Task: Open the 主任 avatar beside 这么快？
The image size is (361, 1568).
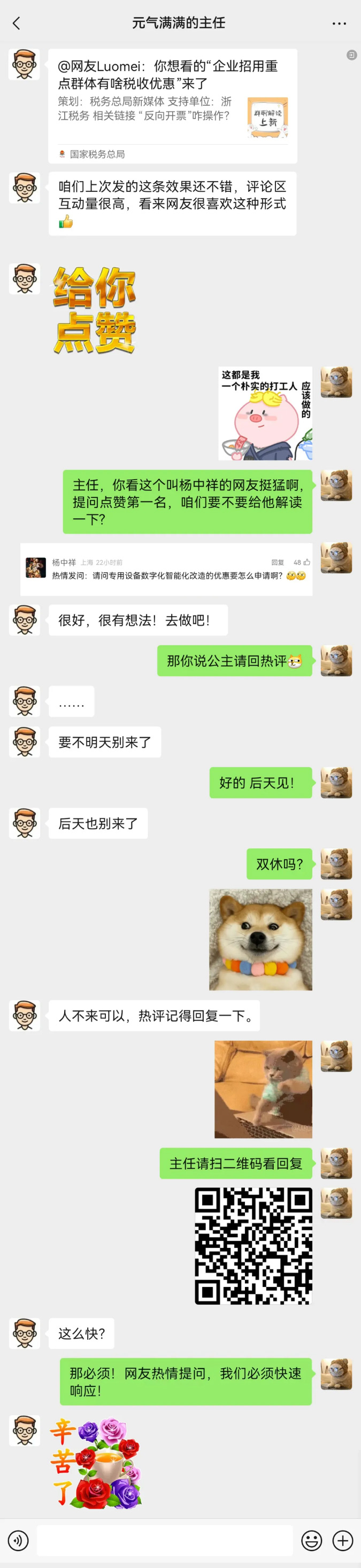Action: pos(25,1333)
